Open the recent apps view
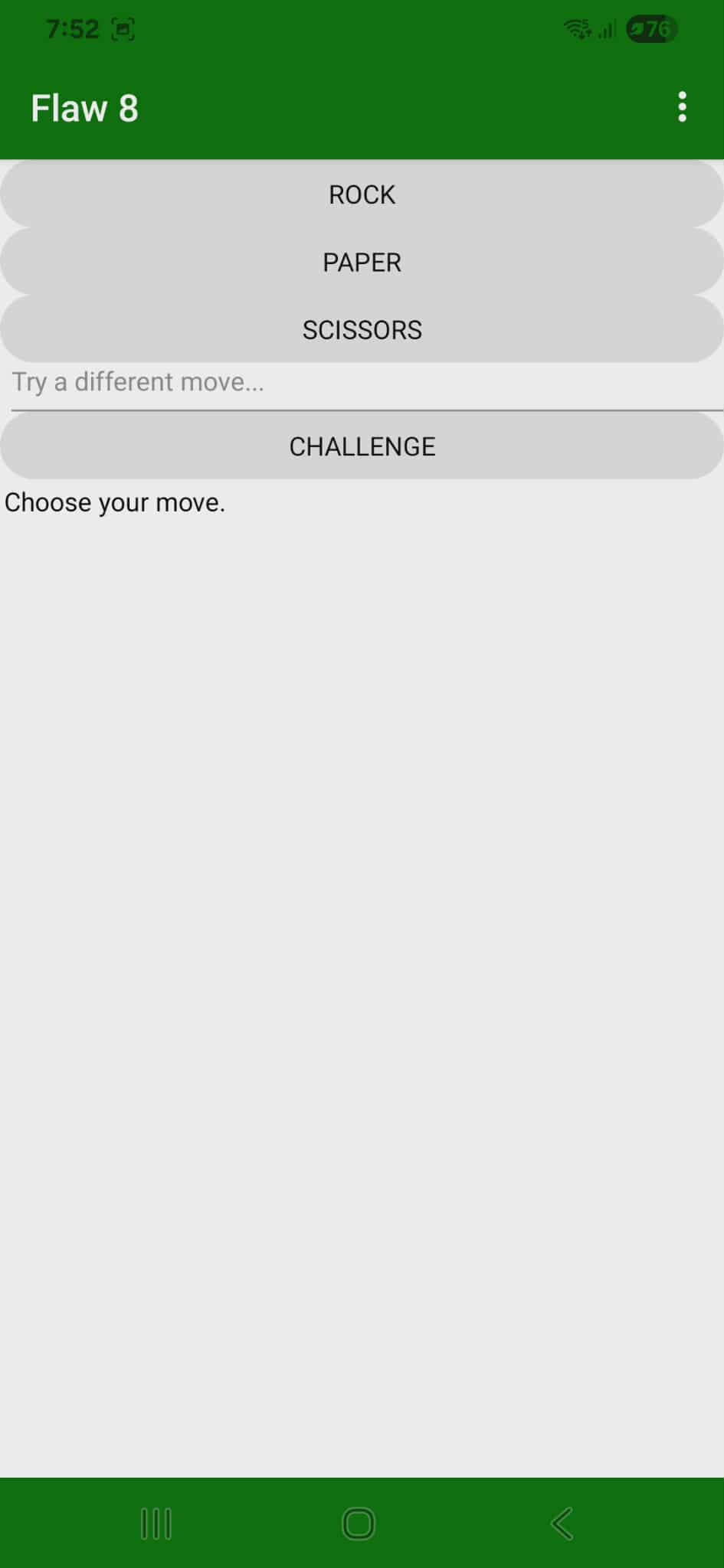724x1568 pixels. point(156,1524)
